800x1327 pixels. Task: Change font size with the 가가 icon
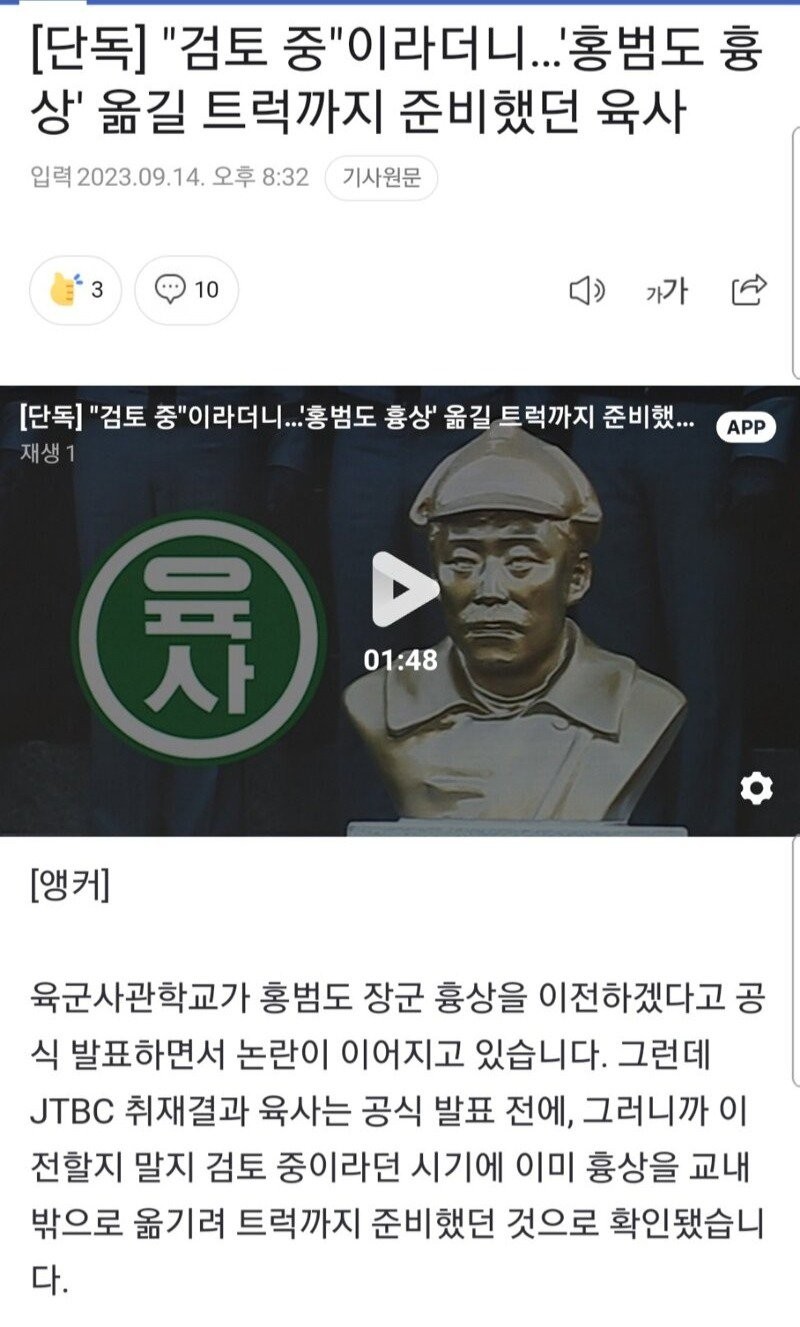coord(667,291)
